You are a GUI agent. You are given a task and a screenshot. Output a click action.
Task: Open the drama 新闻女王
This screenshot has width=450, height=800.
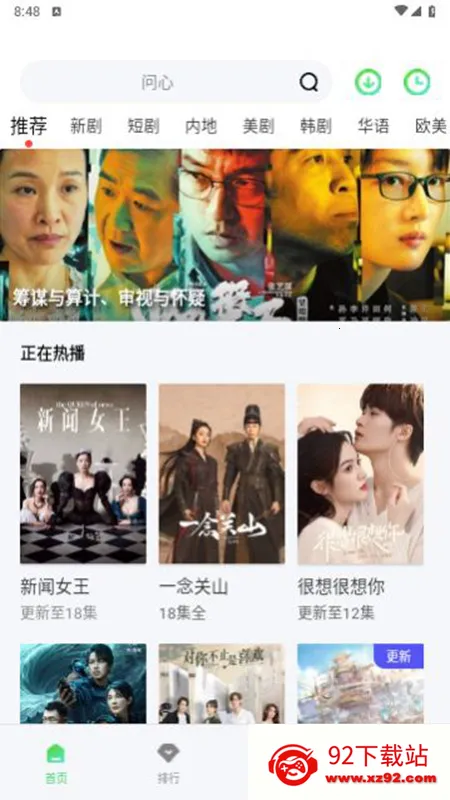(83, 473)
